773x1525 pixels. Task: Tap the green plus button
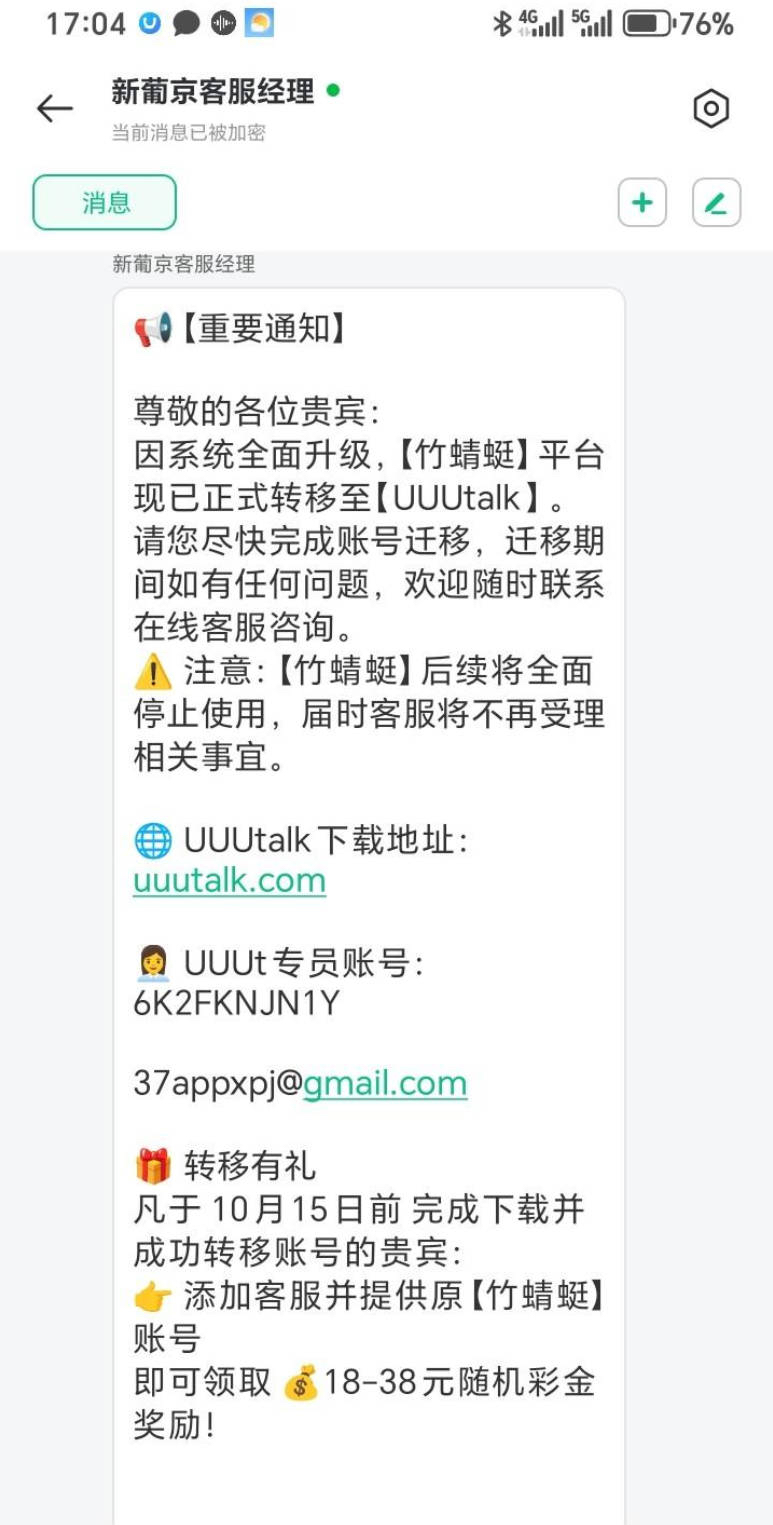coord(642,203)
